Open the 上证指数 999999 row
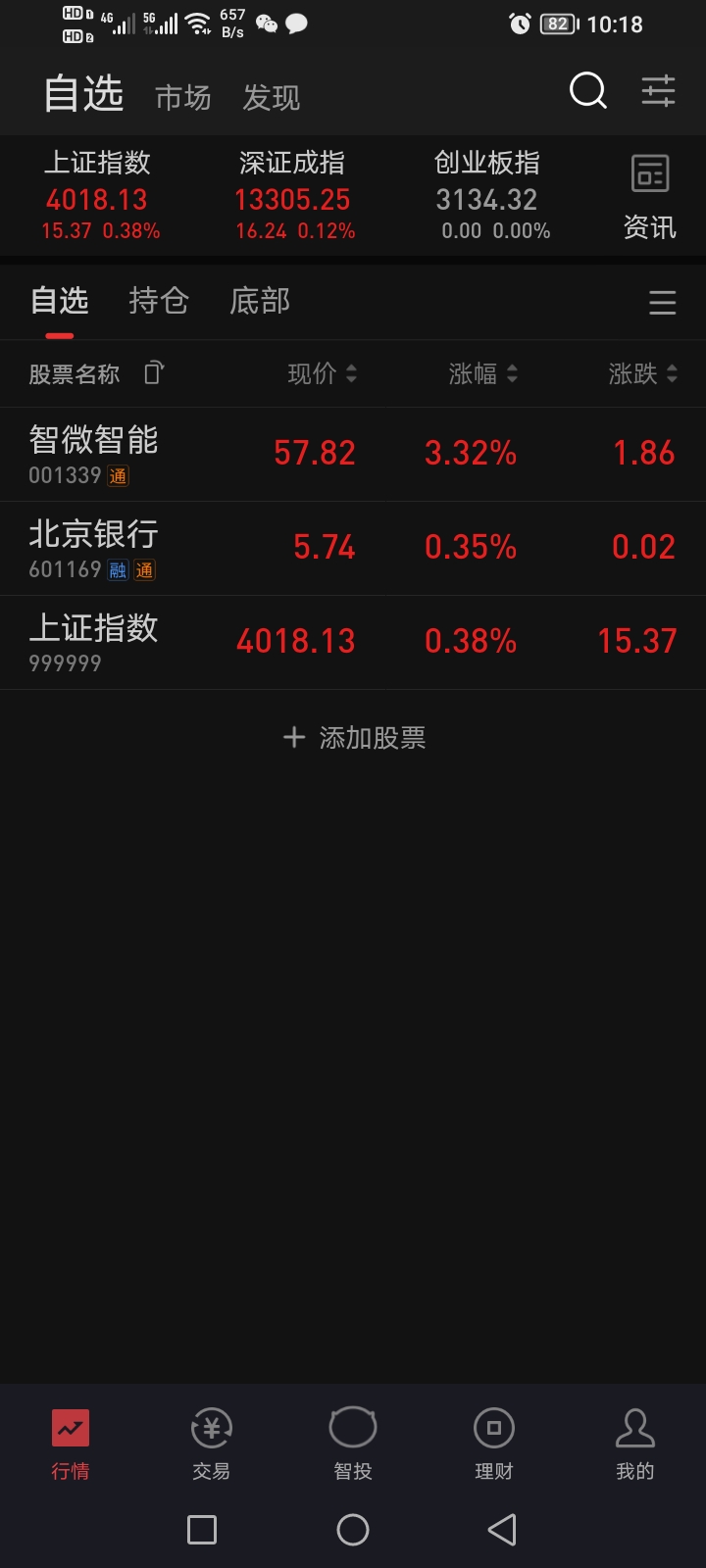This screenshot has width=706, height=1568. pos(94,641)
